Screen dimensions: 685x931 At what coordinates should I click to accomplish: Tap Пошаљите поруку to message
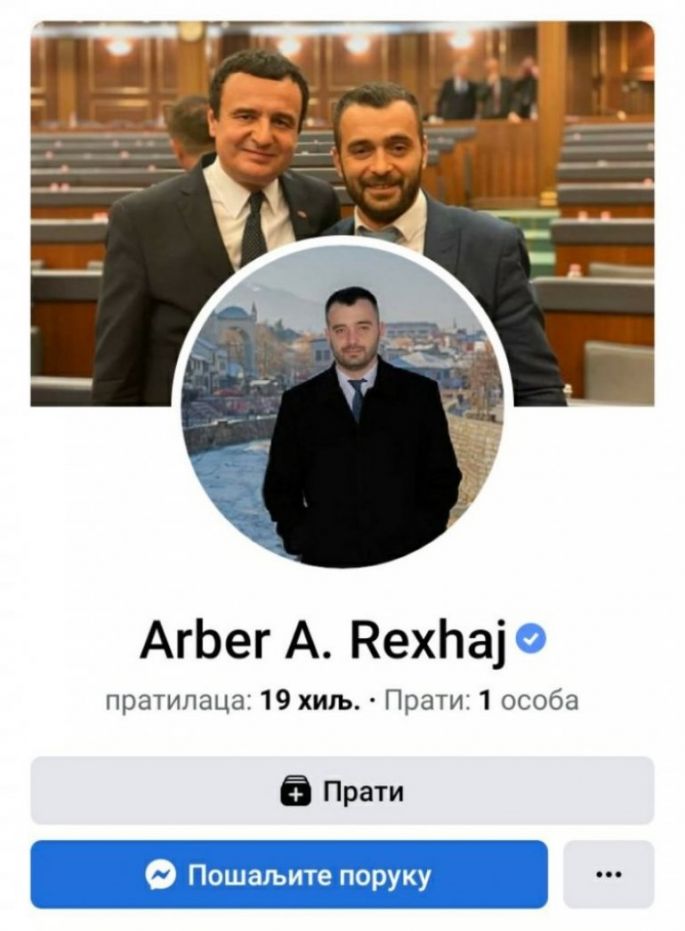point(289,875)
